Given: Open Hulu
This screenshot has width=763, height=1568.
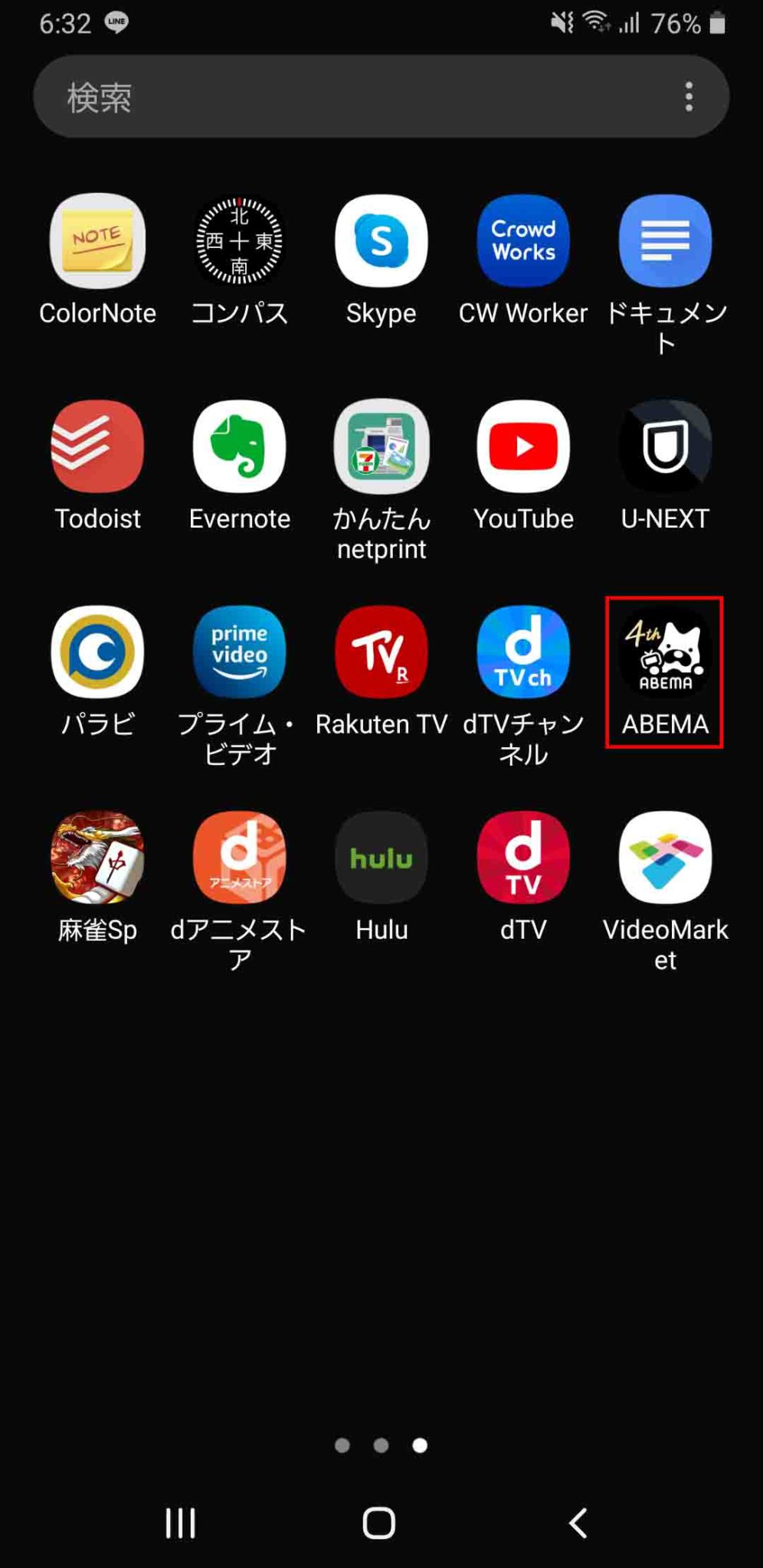Looking at the screenshot, I should click(x=381, y=857).
